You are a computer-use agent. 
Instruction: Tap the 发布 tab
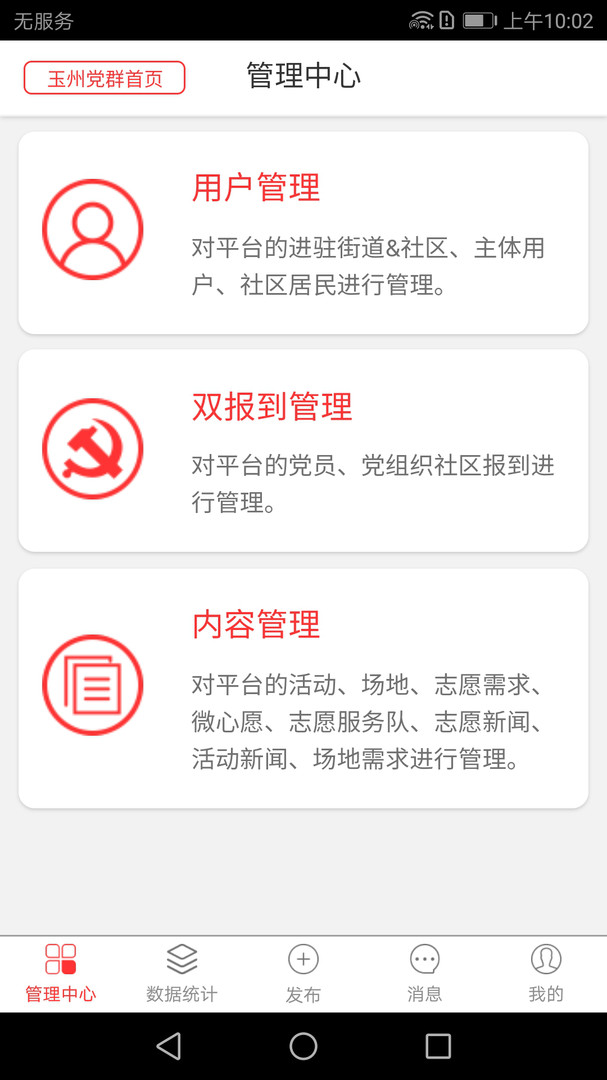point(303,973)
